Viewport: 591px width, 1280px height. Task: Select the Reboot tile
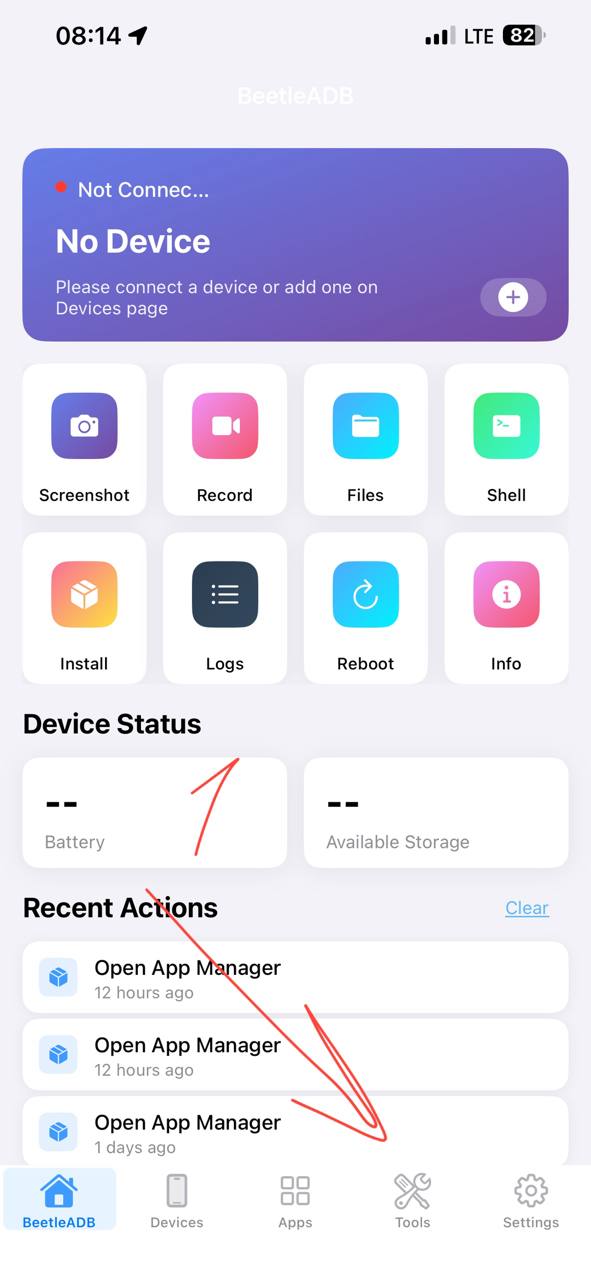366,608
